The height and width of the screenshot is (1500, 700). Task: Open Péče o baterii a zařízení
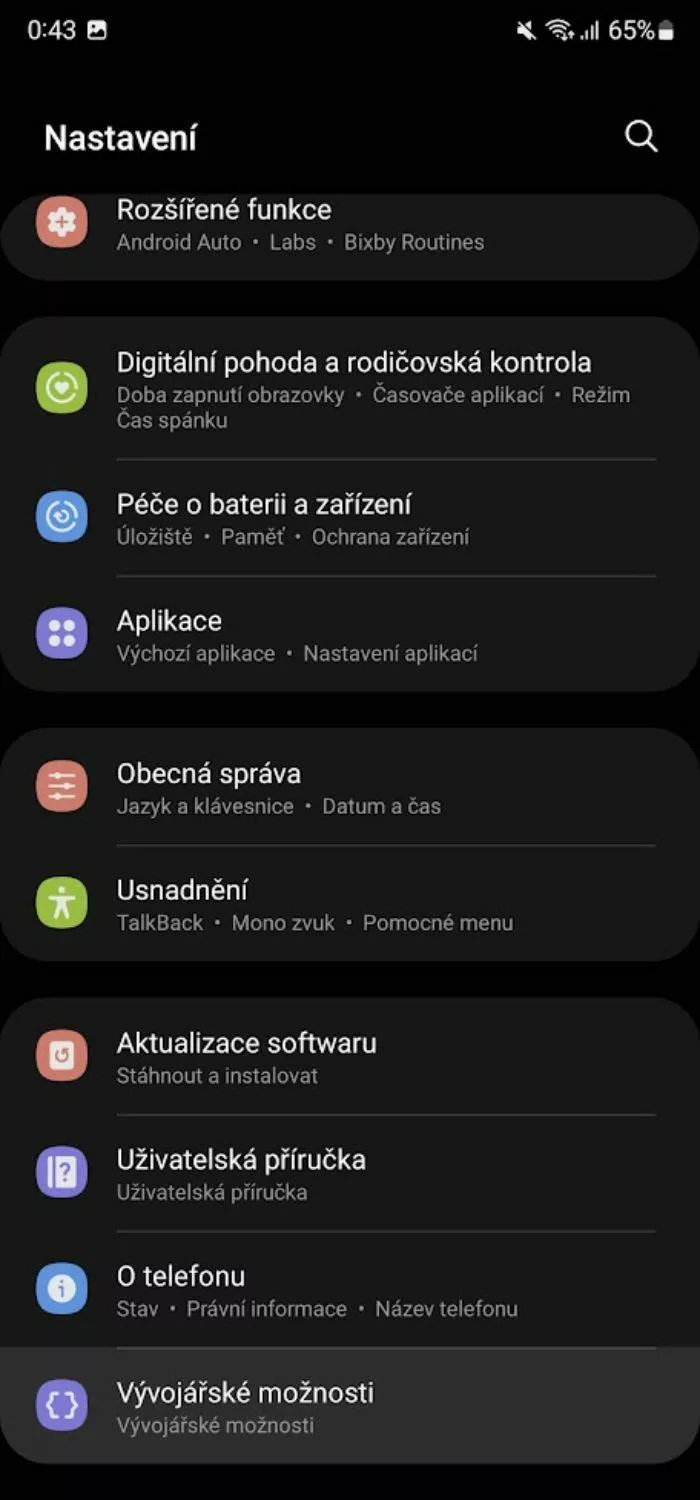pos(350,517)
